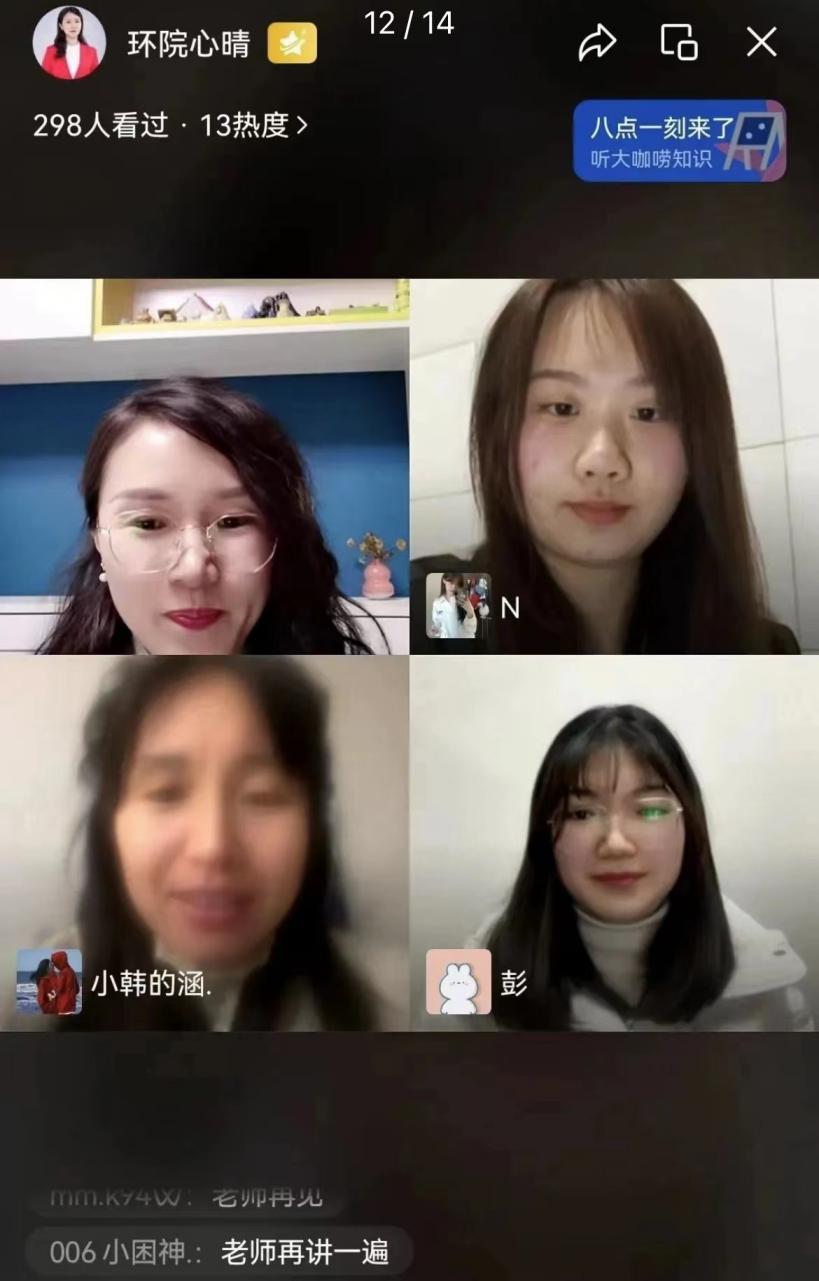Switch to floating window mode
Screen dimensions: 819x1281
(x=679, y=42)
